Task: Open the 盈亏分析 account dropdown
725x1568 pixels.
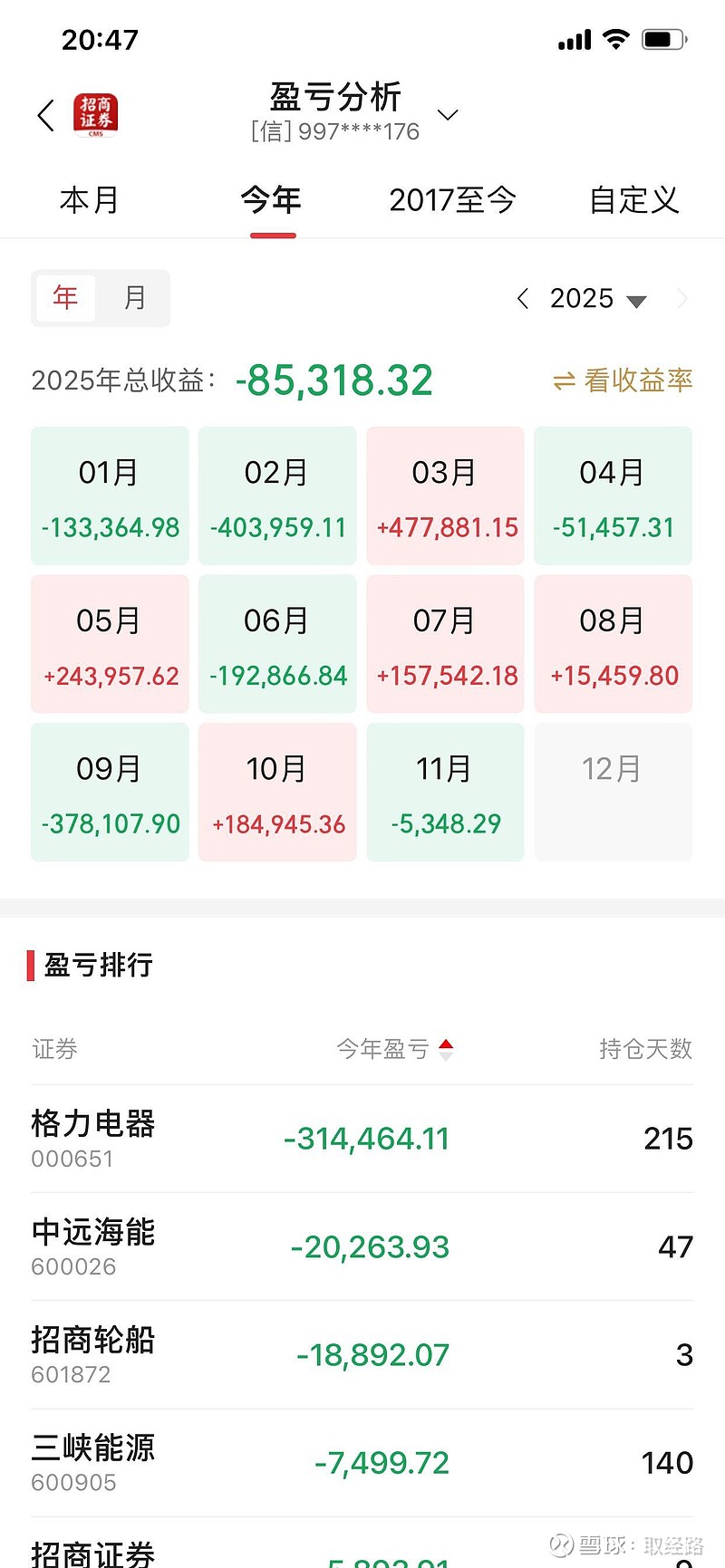Action: tap(447, 114)
